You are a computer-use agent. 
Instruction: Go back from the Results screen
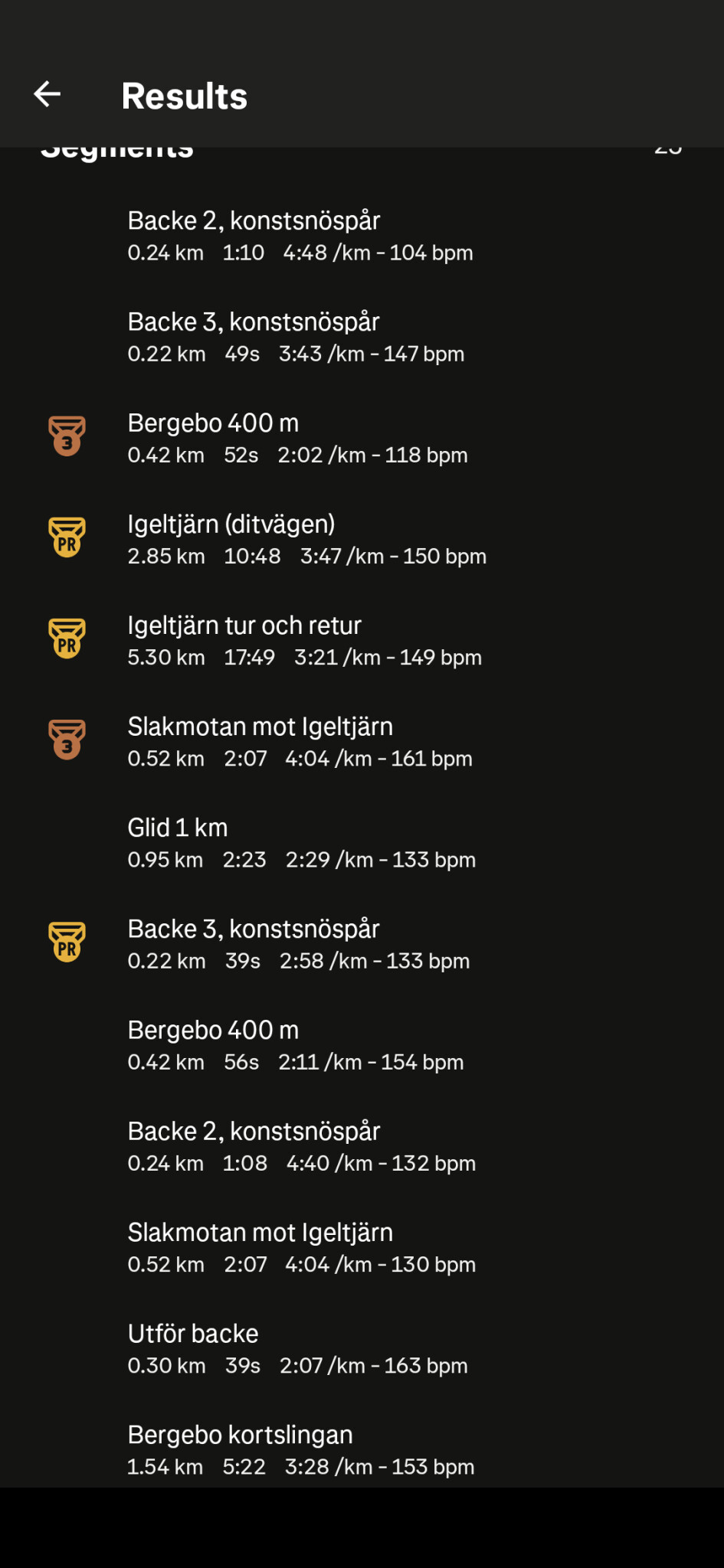tap(47, 94)
